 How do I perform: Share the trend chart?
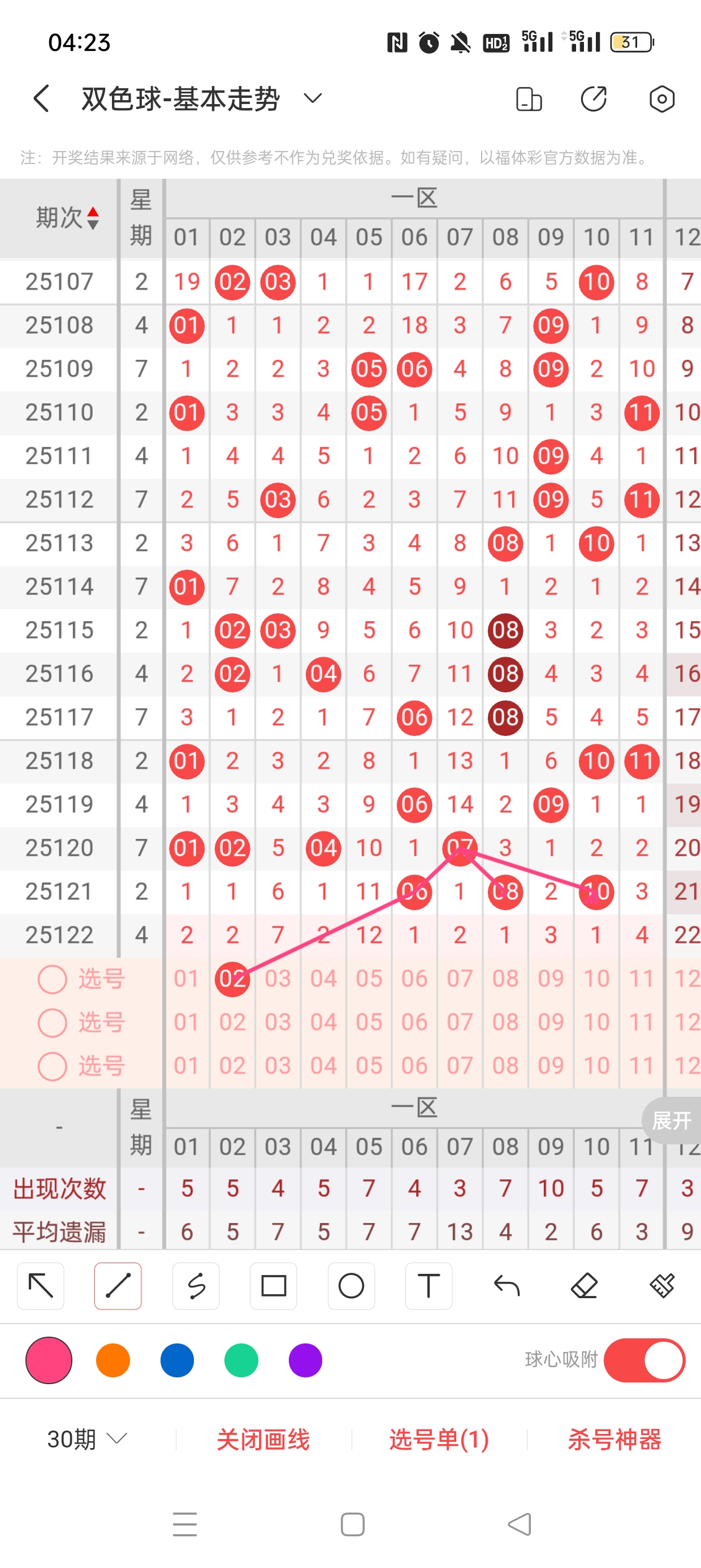coord(593,98)
